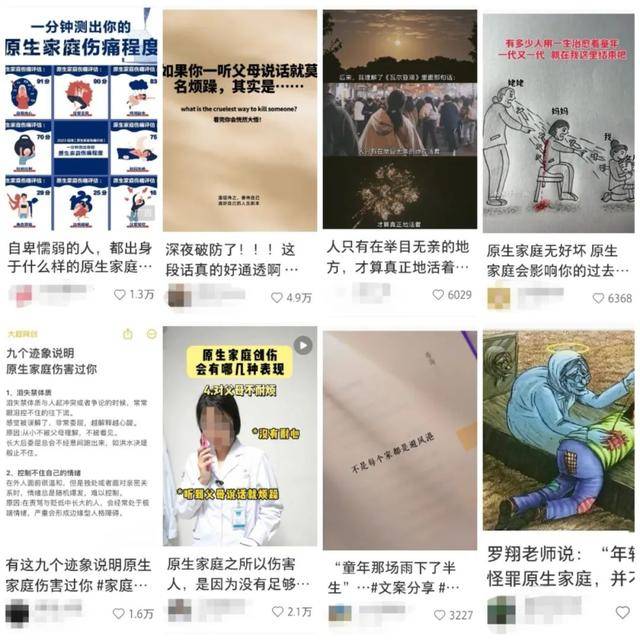Open the 童年那场雨下了半生 quote post
Viewport: 640px width, 640px height.
click(398, 438)
